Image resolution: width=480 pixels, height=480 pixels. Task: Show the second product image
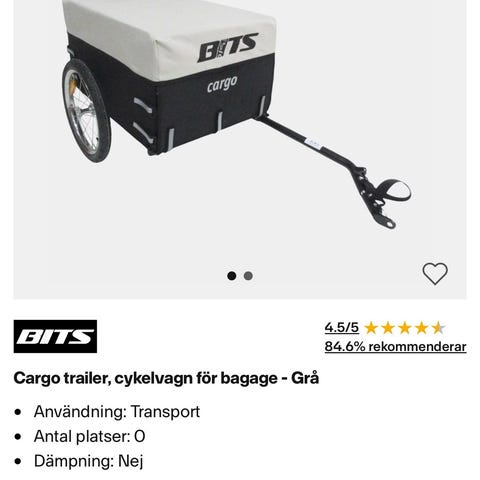tap(248, 276)
